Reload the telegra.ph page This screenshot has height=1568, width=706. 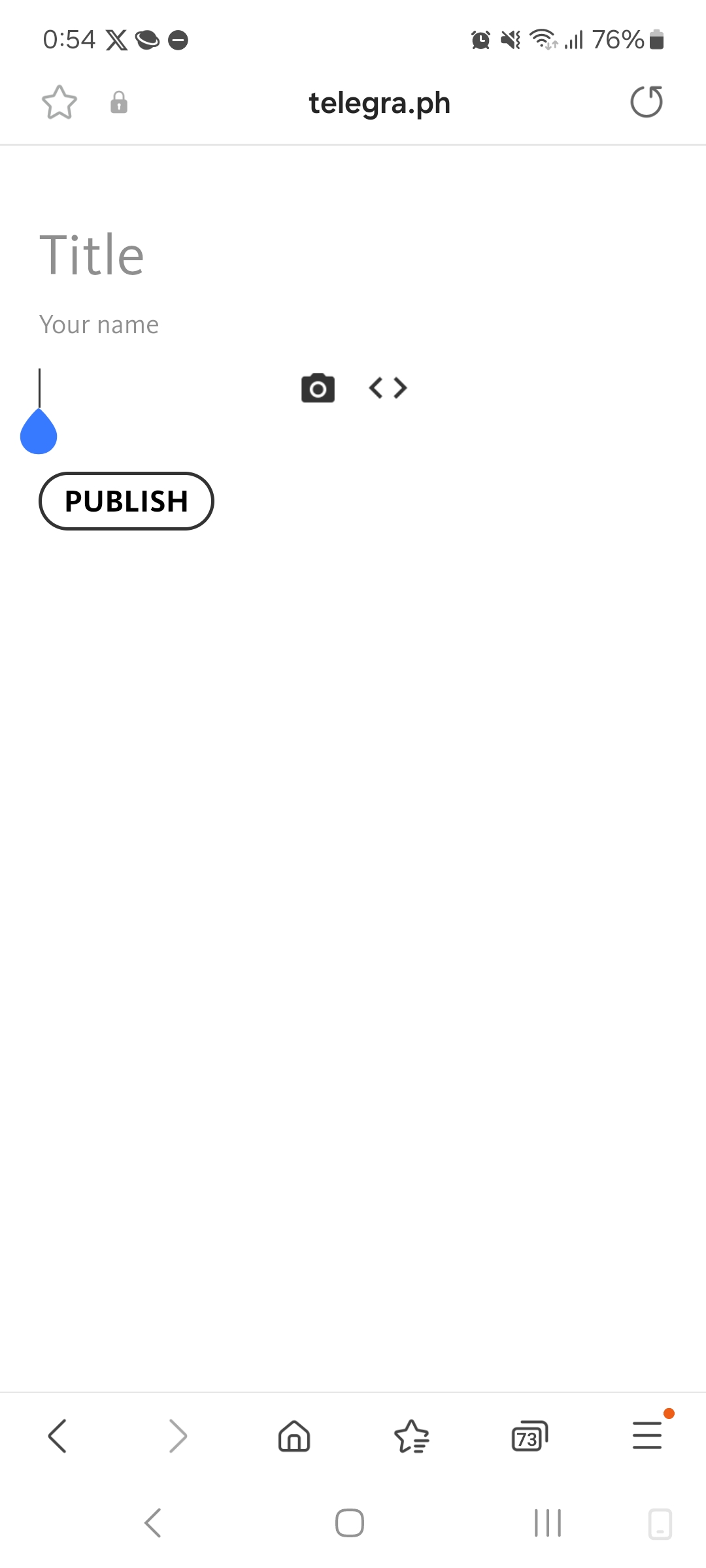point(647,102)
